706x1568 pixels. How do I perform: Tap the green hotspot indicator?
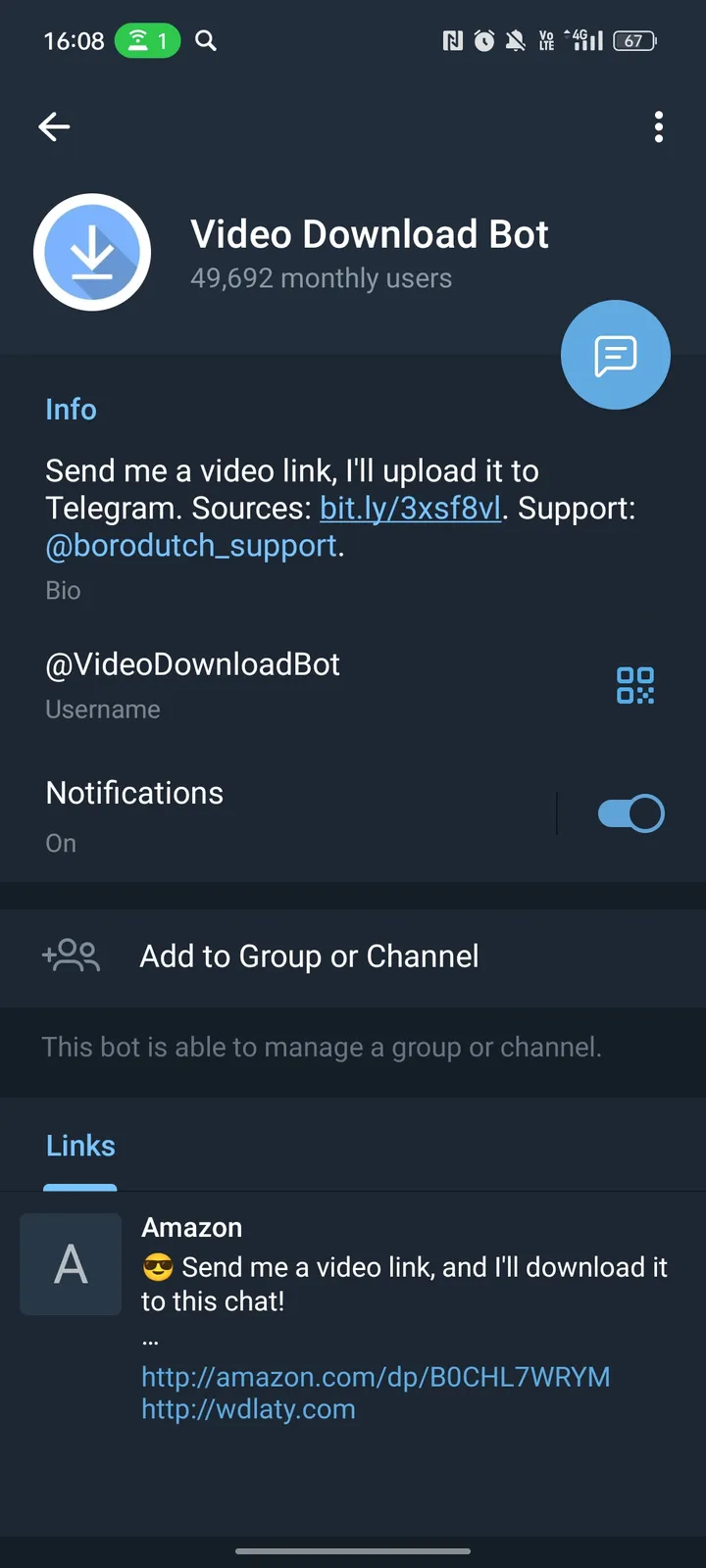147,40
